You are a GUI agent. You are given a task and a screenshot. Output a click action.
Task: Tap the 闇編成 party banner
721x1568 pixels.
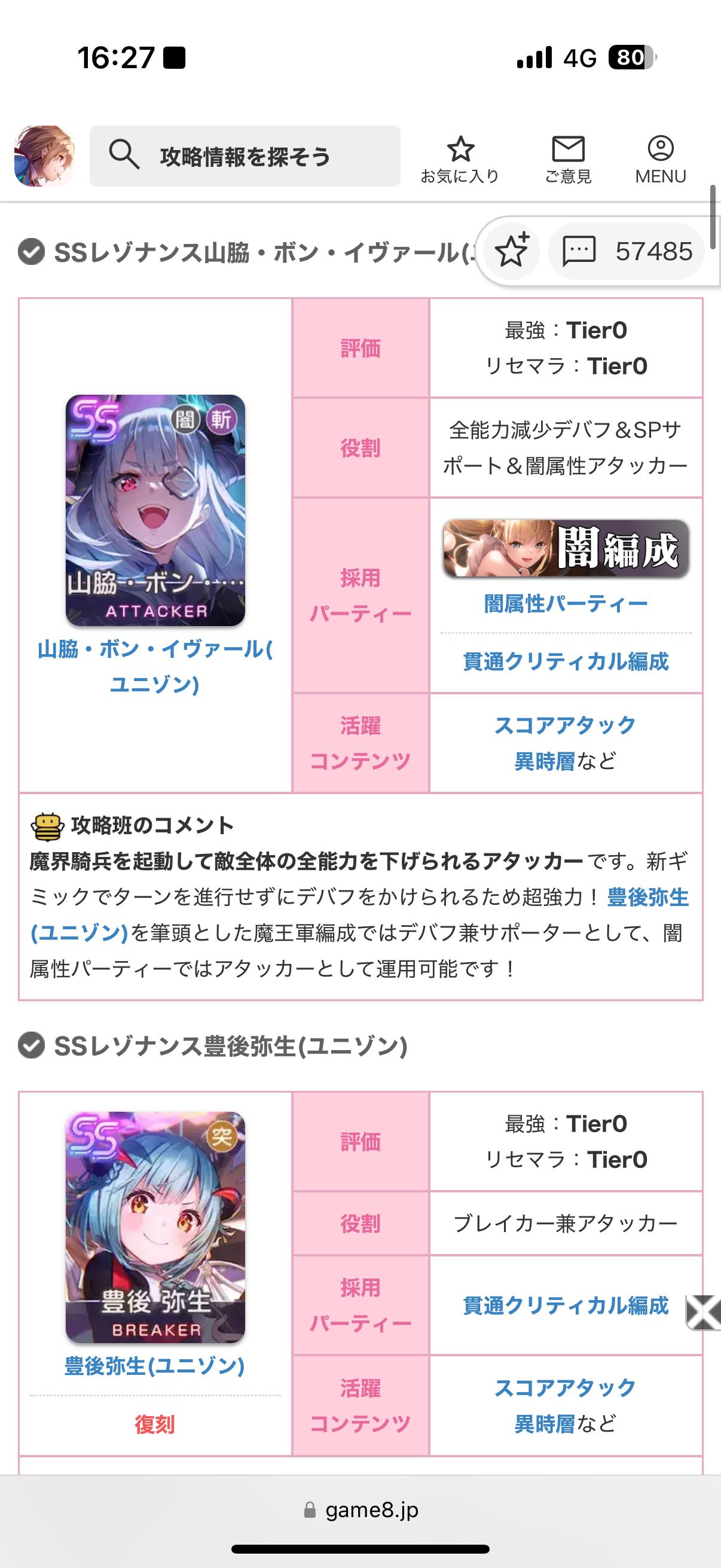click(566, 548)
